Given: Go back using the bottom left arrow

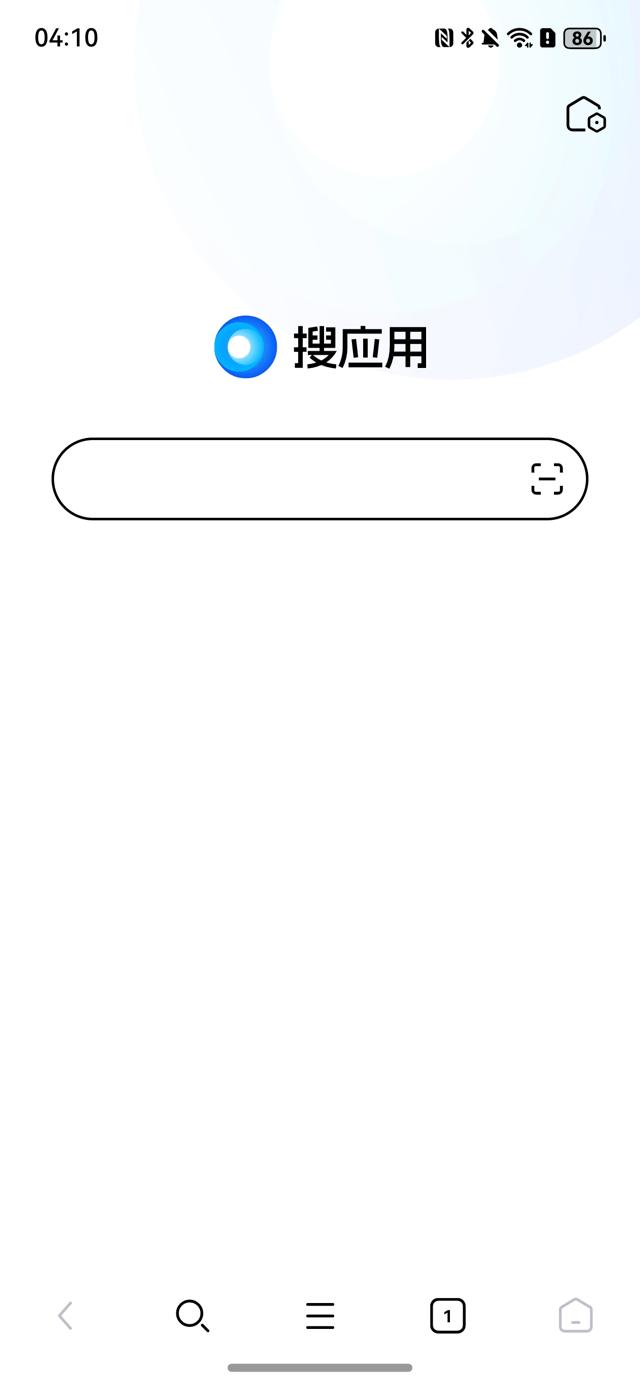Looking at the screenshot, I should click(66, 1316).
